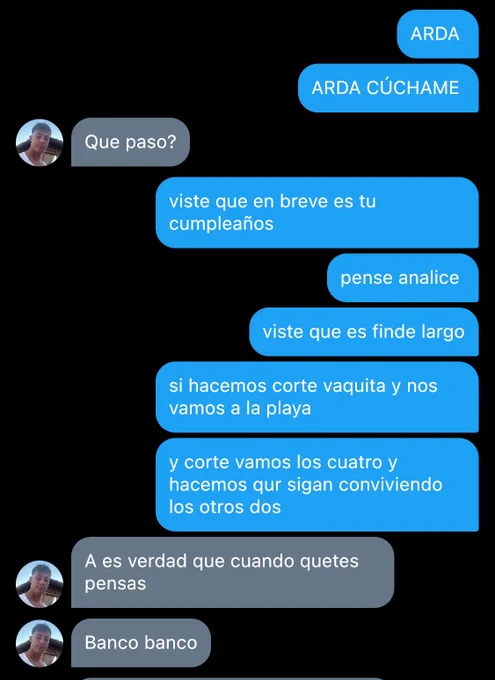
Task: View profile from avatar beside "Banco banco"
Action: point(39,643)
